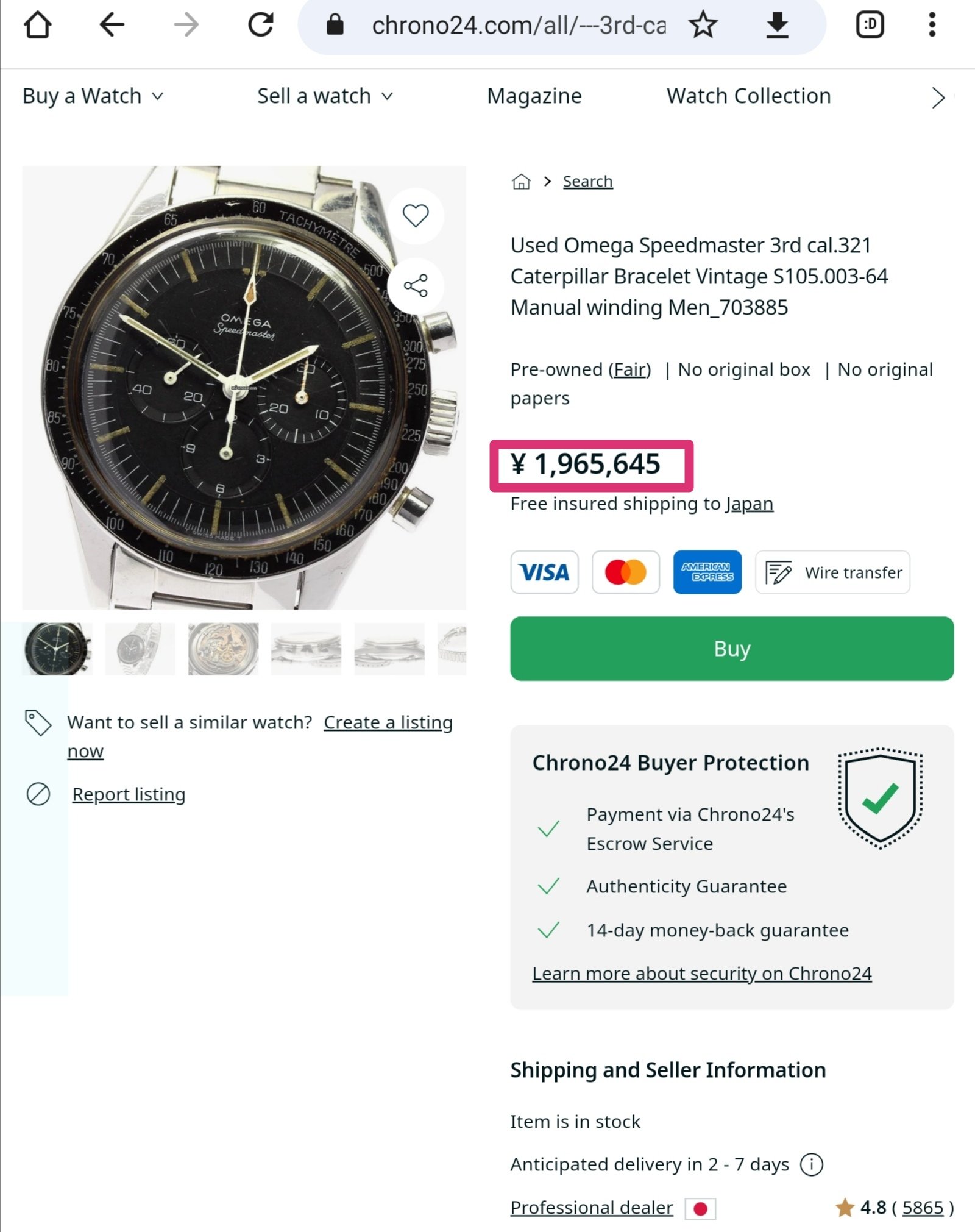Open the Fair condition details

[629, 369]
